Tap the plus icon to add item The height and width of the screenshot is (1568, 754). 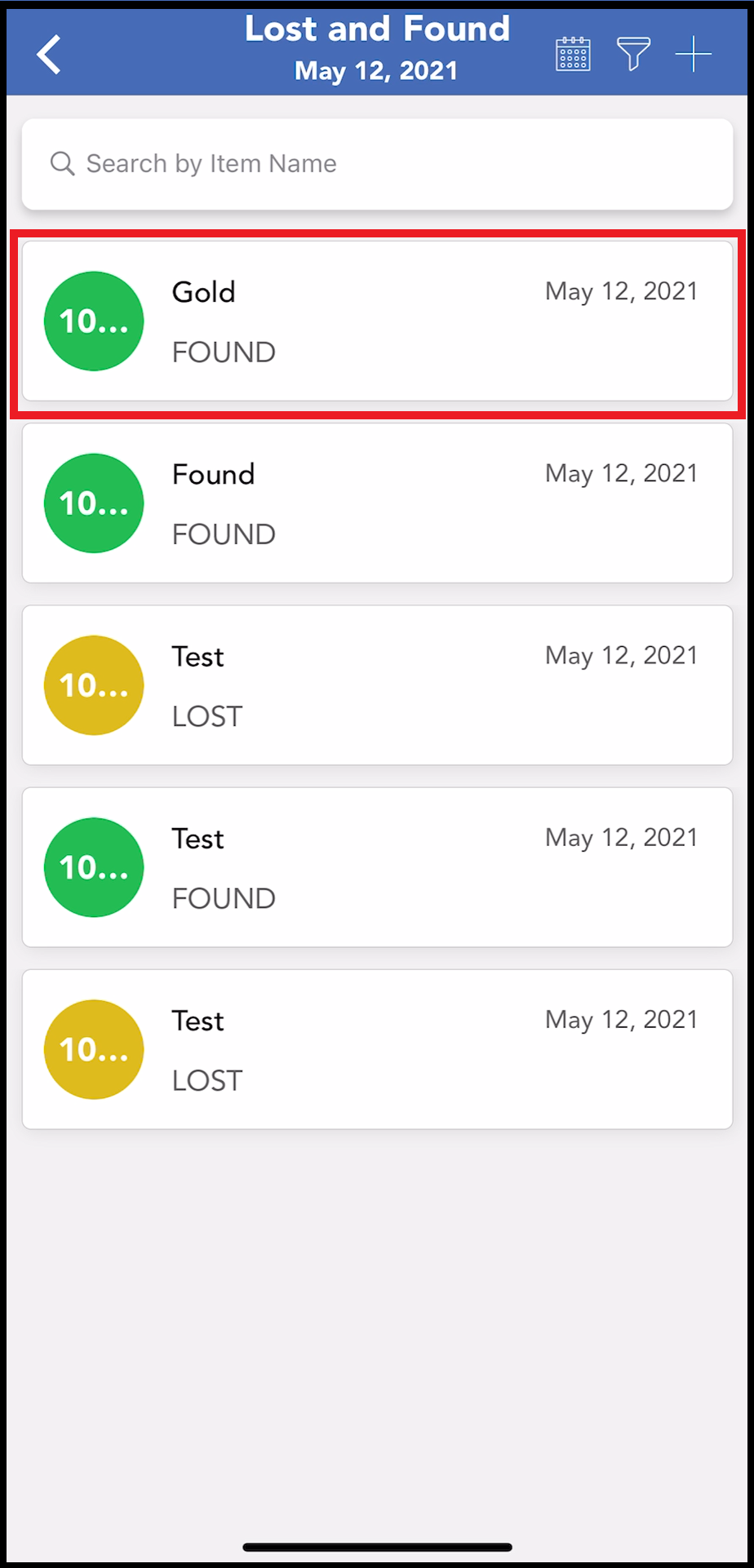694,53
